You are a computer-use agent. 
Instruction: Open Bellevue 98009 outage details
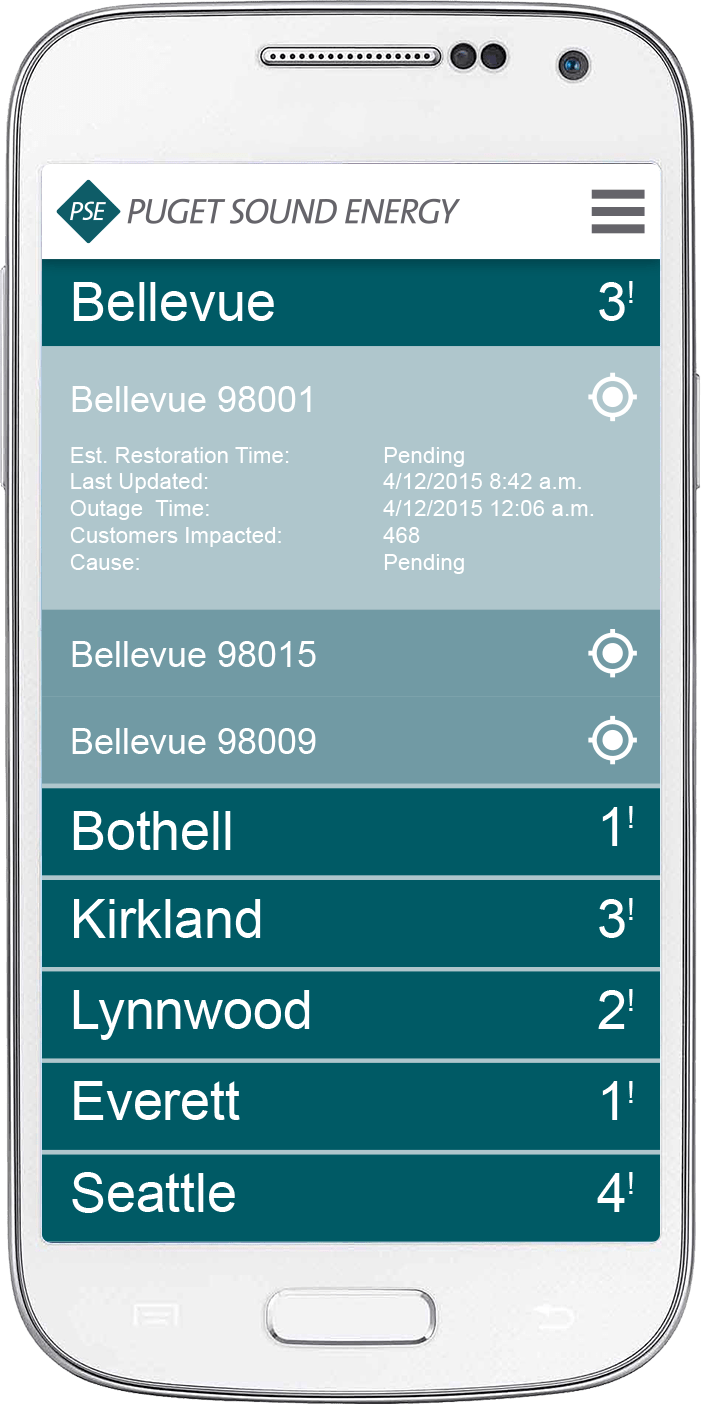(351, 741)
